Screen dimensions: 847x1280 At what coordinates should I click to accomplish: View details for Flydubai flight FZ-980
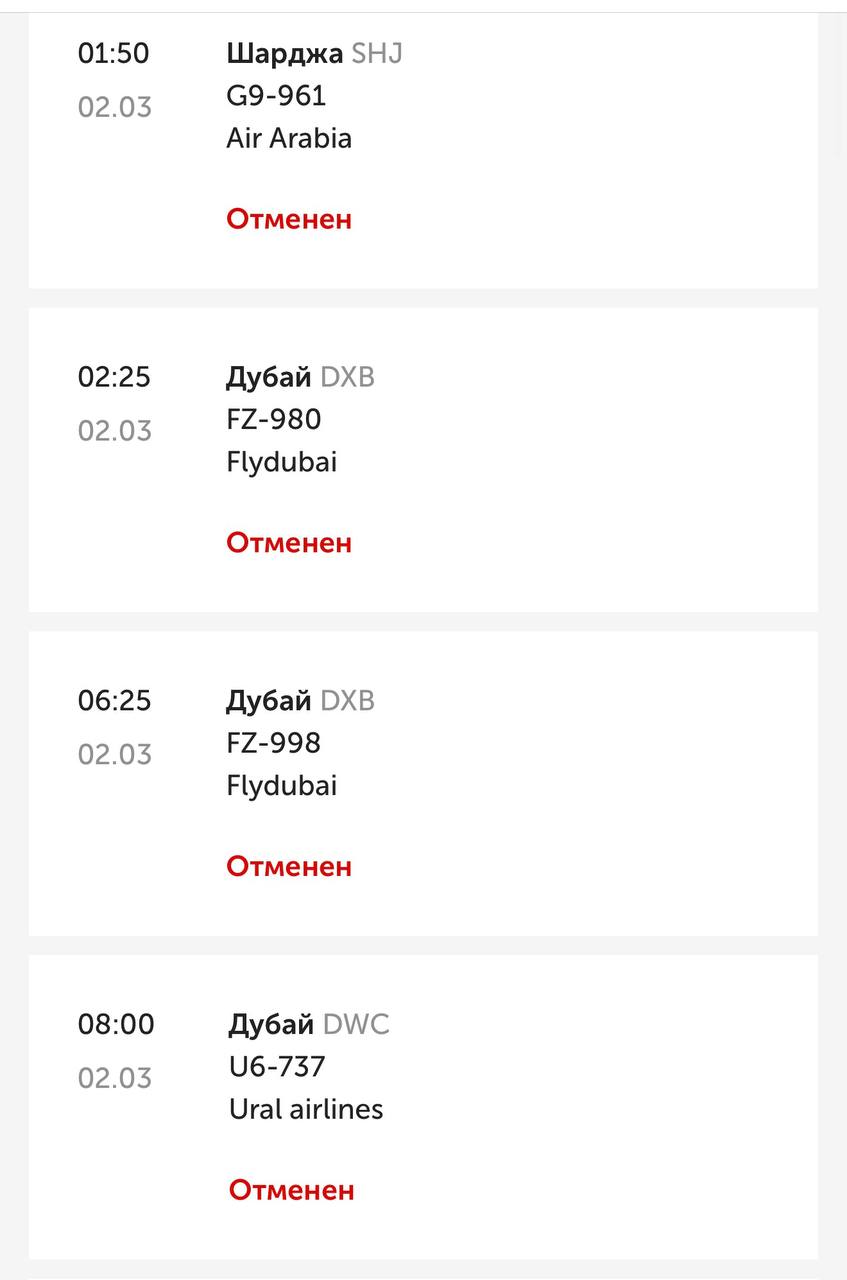(x=422, y=460)
